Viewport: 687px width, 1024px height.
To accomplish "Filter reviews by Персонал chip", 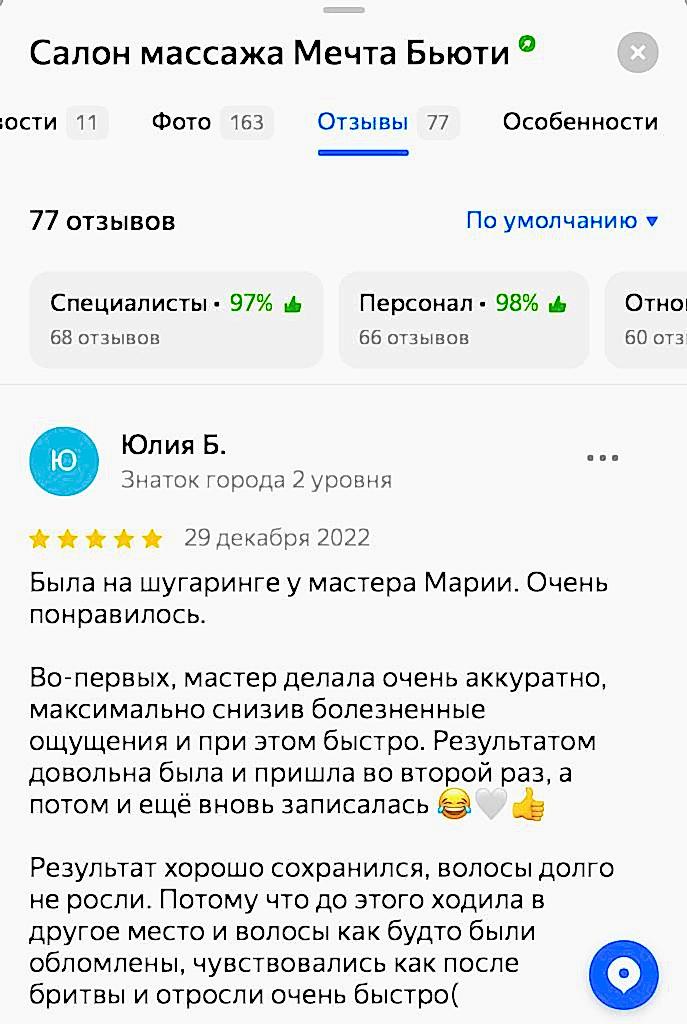I will (463, 319).
